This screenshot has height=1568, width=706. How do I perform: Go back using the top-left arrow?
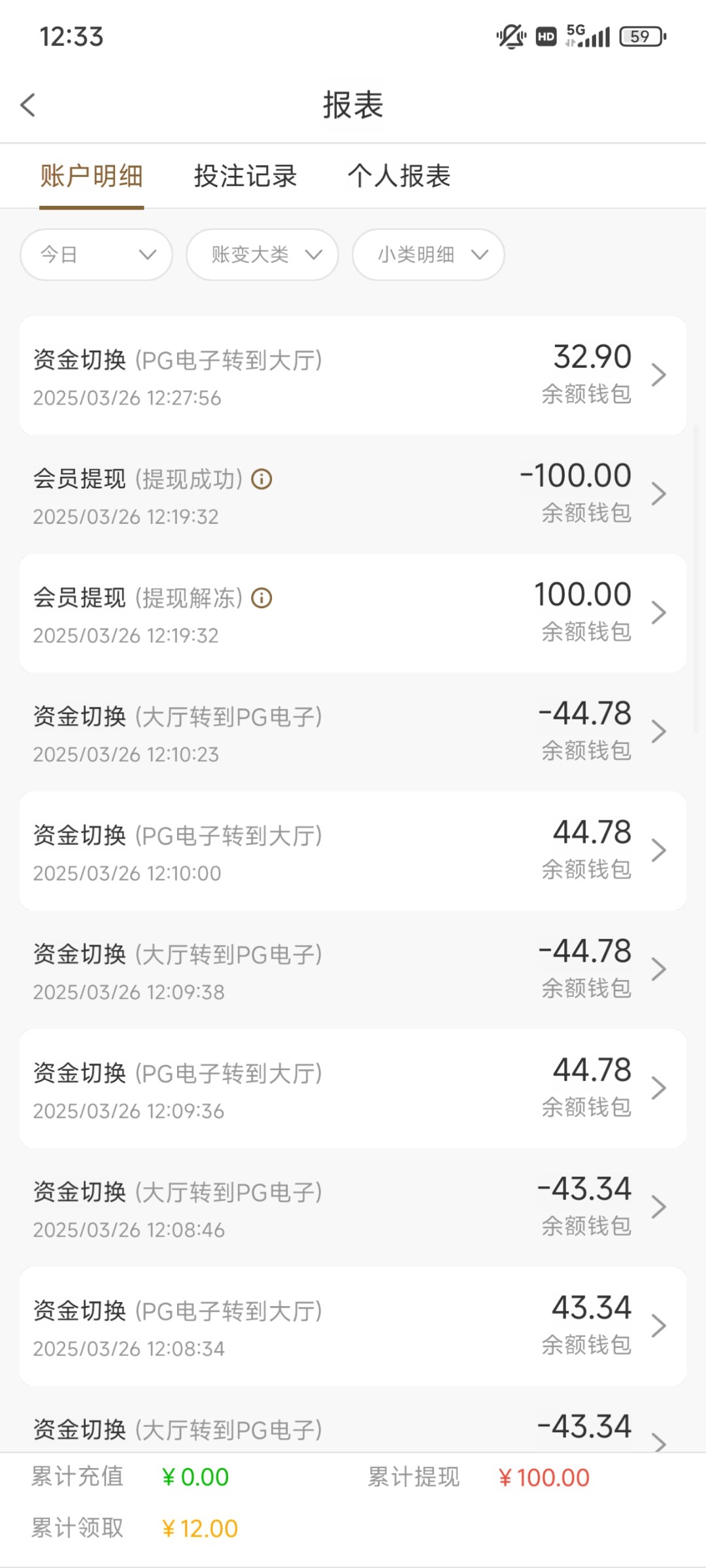point(27,105)
